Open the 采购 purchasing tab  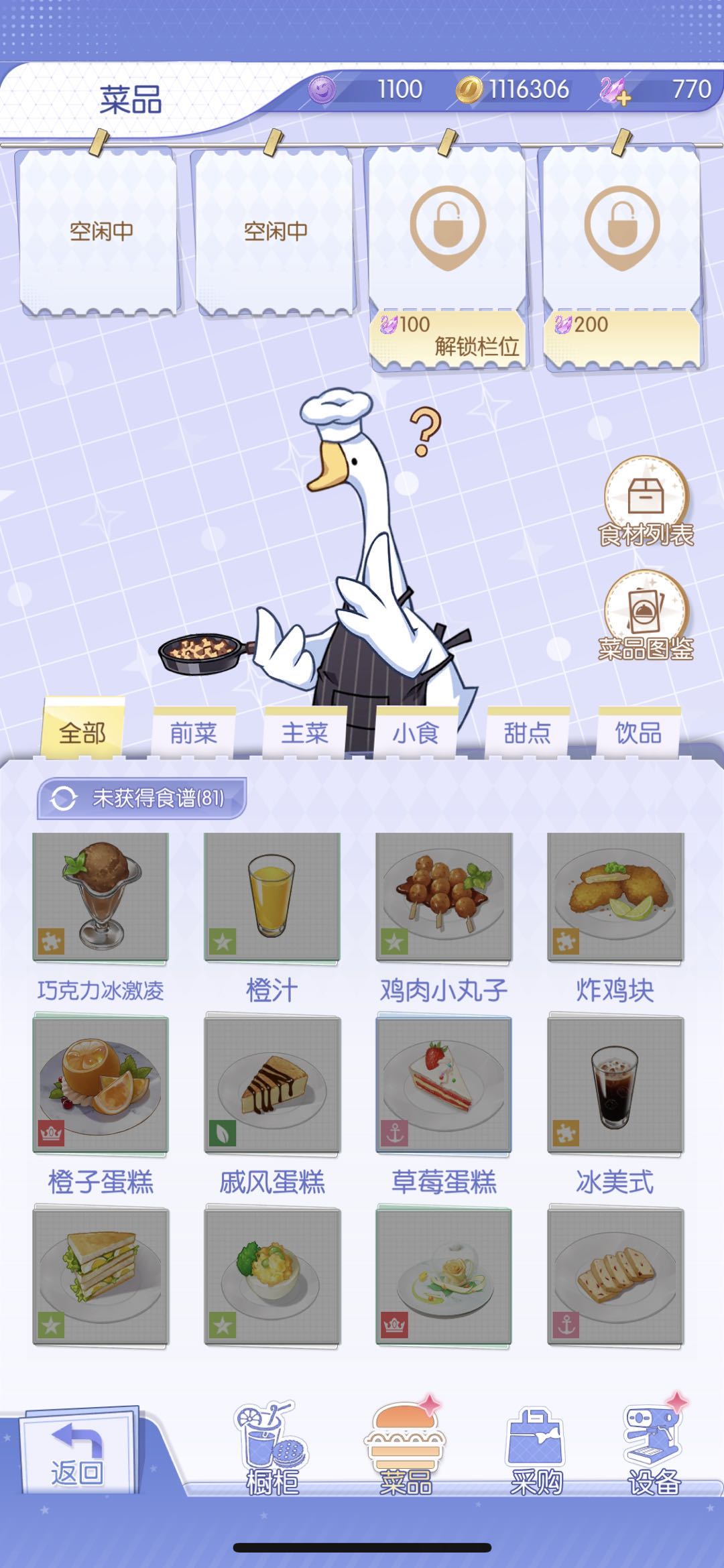536,1448
